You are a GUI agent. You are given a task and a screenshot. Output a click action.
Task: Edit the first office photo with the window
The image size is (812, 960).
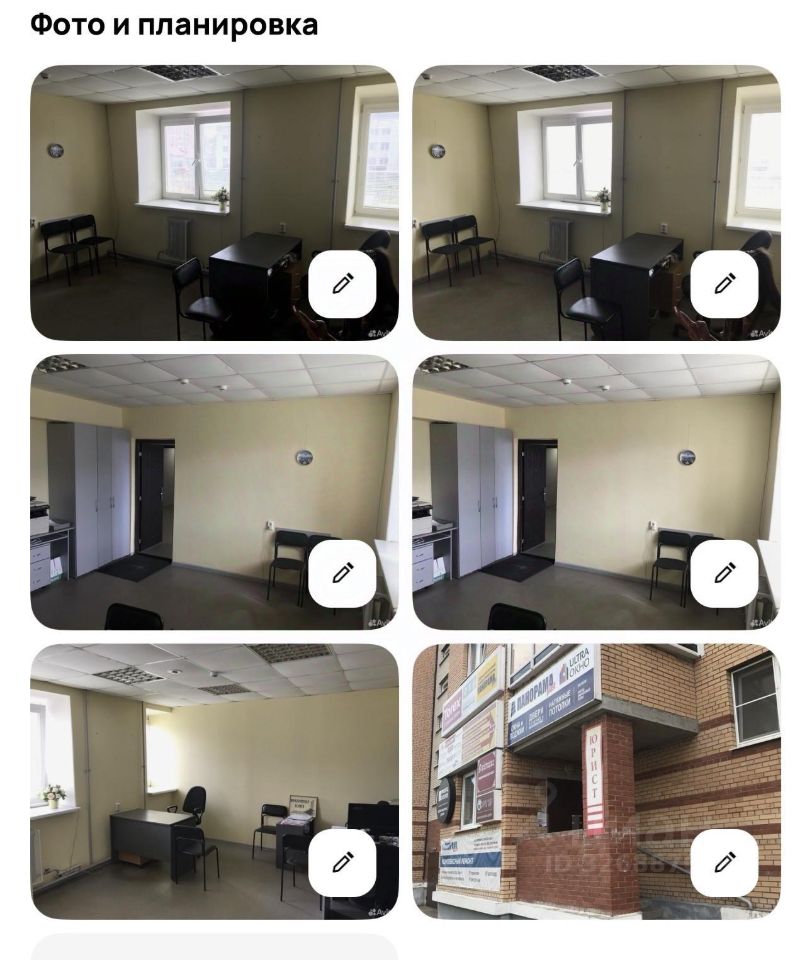pyautogui.click(x=342, y=284)
